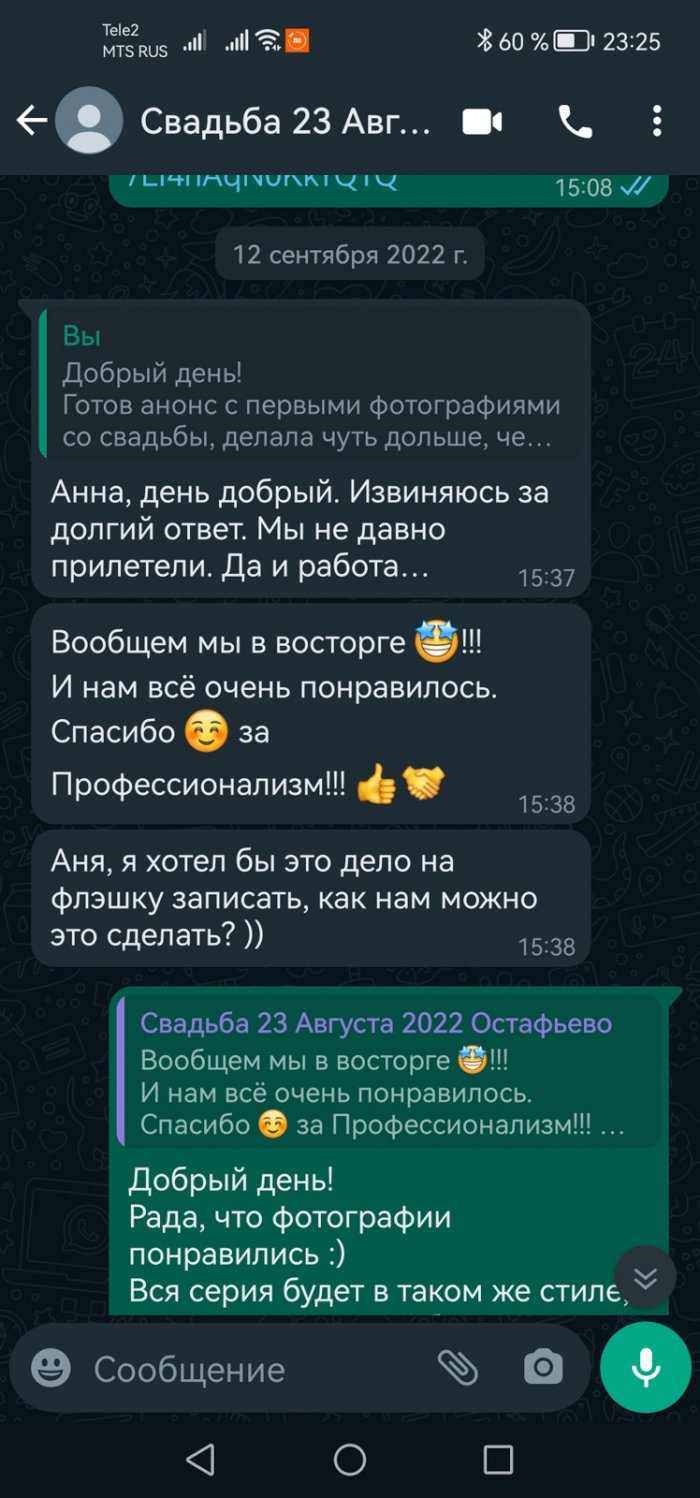The image size is (700, 1498).
Task: Open contact info for Свадьба 23 Авг
Action: point(285,122)
